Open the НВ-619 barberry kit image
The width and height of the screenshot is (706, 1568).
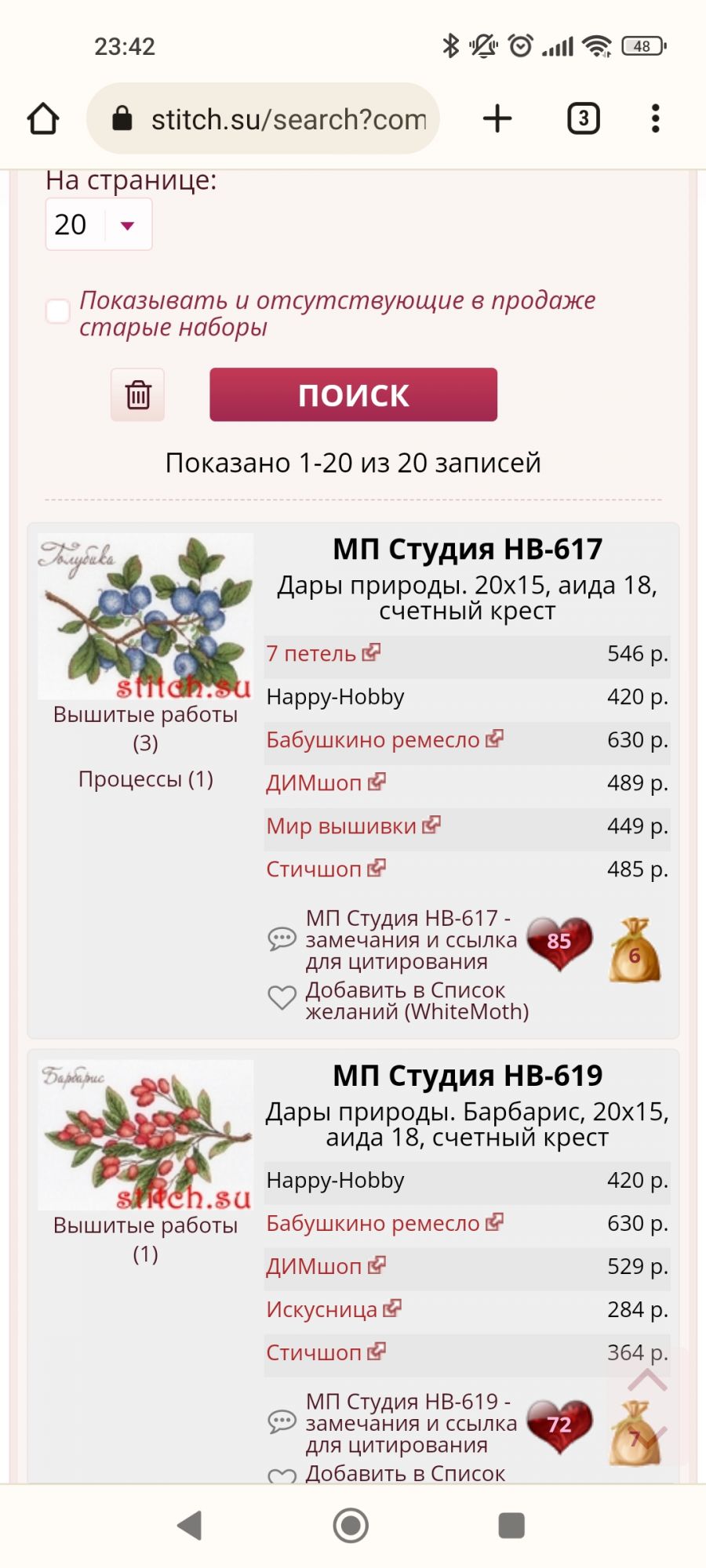click(x=146, y=1134)
